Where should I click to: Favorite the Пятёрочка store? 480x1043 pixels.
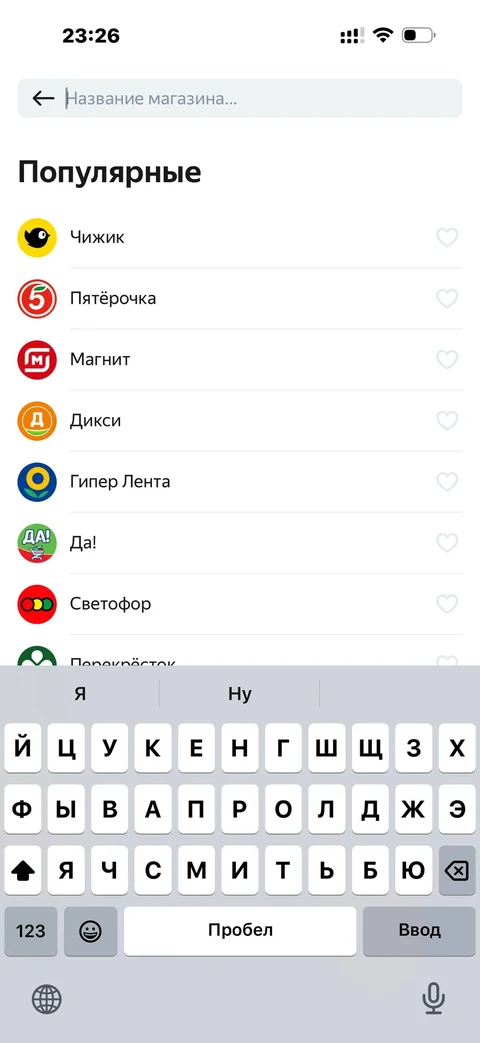(447, 299)
